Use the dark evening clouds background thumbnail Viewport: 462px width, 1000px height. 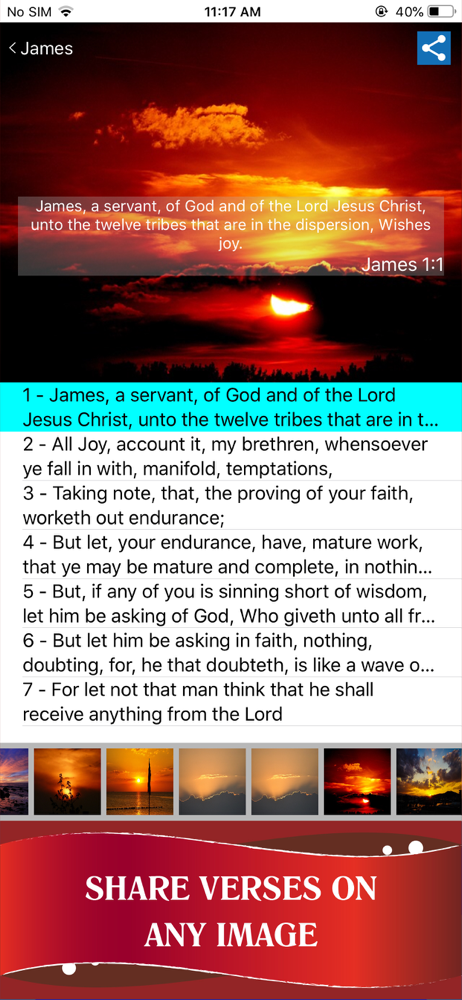tap(429, 781)
